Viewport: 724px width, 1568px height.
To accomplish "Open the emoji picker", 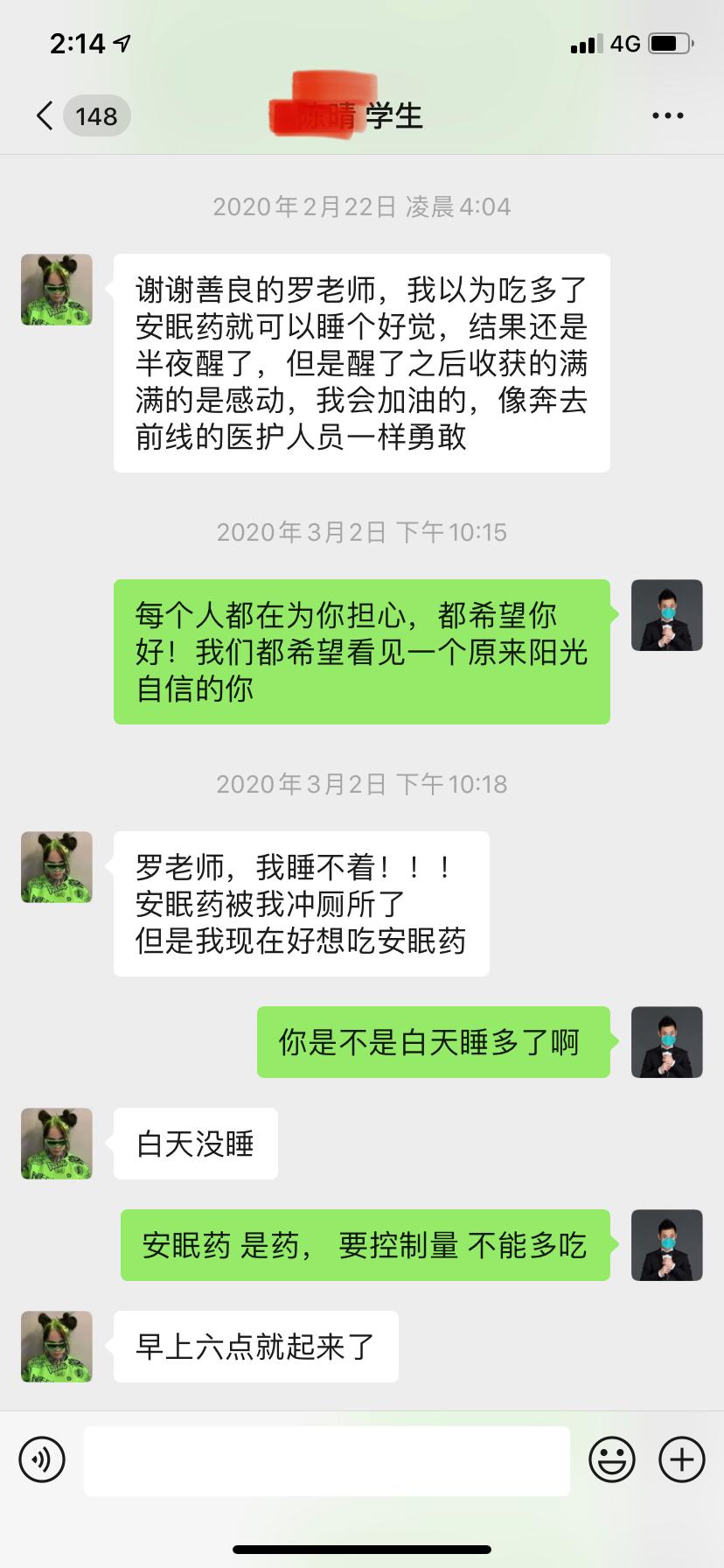I will click(x=613, y=1459).
